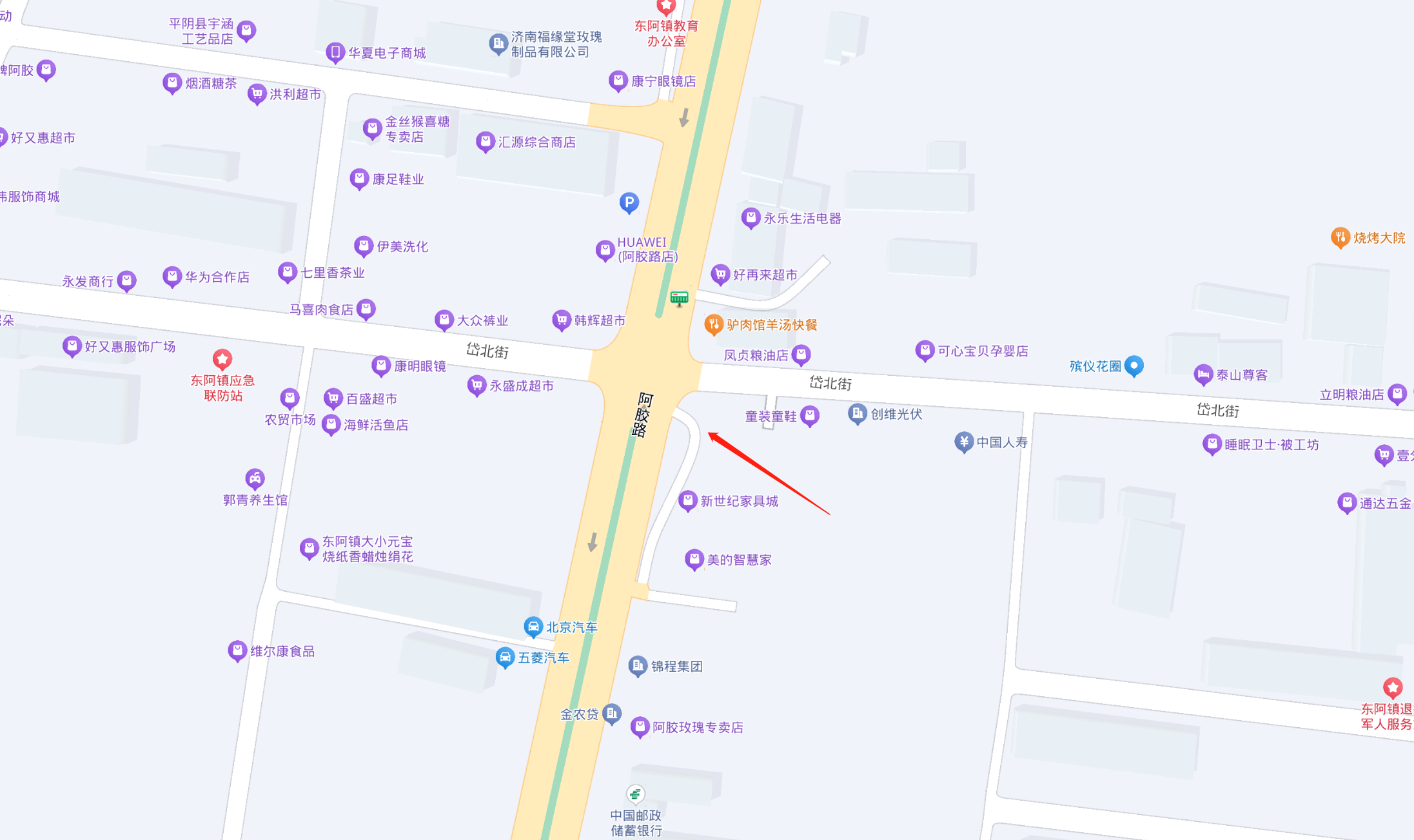Select the 汇源综合商店 pin
This screenshot has width=1414, height=840.
[x=485, y=141]
